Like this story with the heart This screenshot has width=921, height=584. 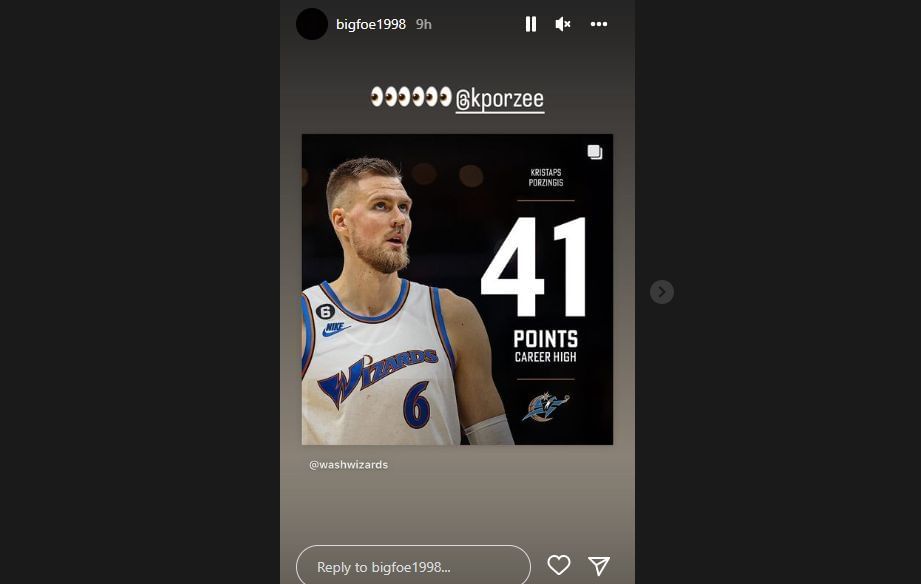559,565
